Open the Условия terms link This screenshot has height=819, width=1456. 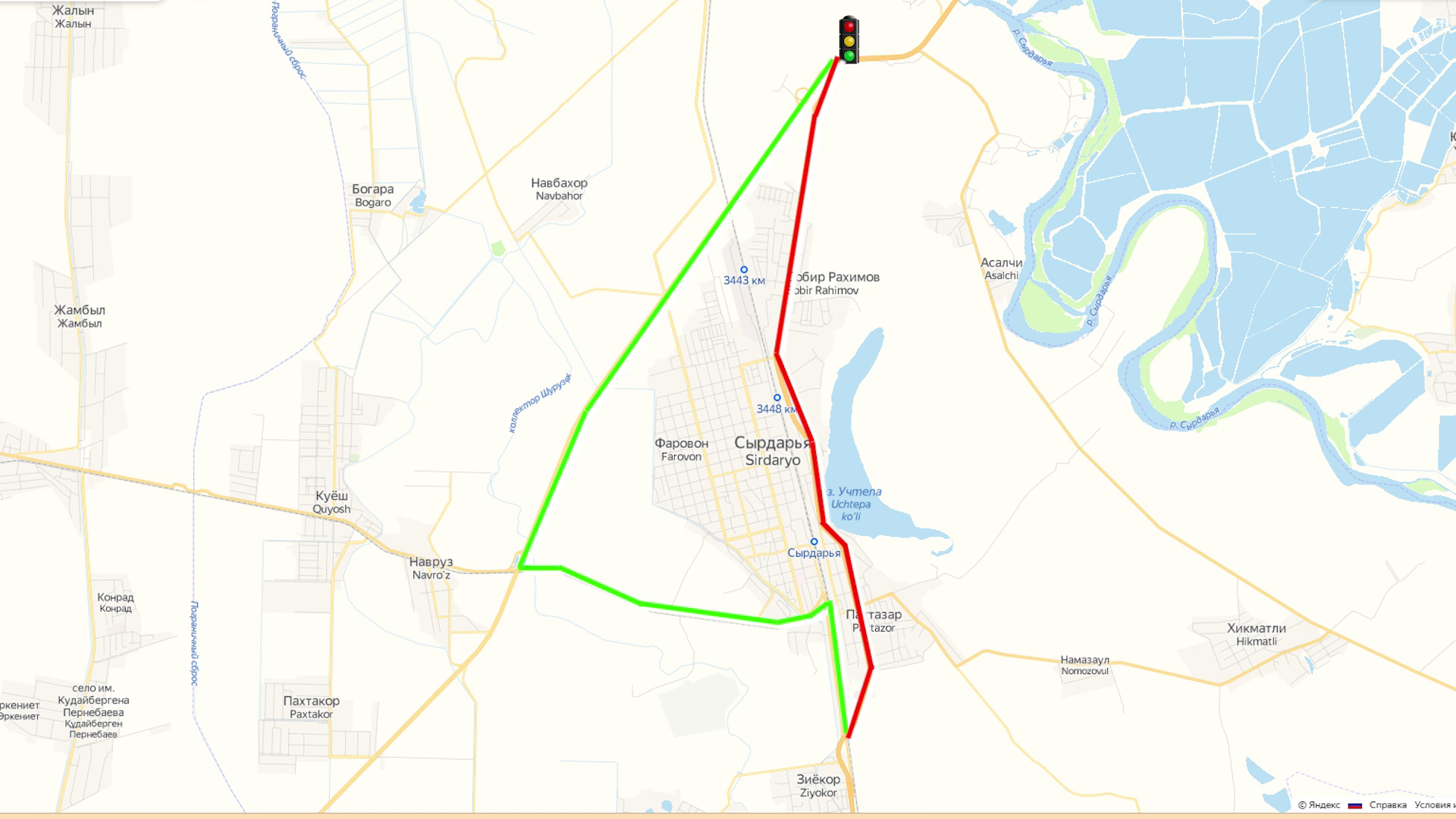click(x=1433, y=805)
